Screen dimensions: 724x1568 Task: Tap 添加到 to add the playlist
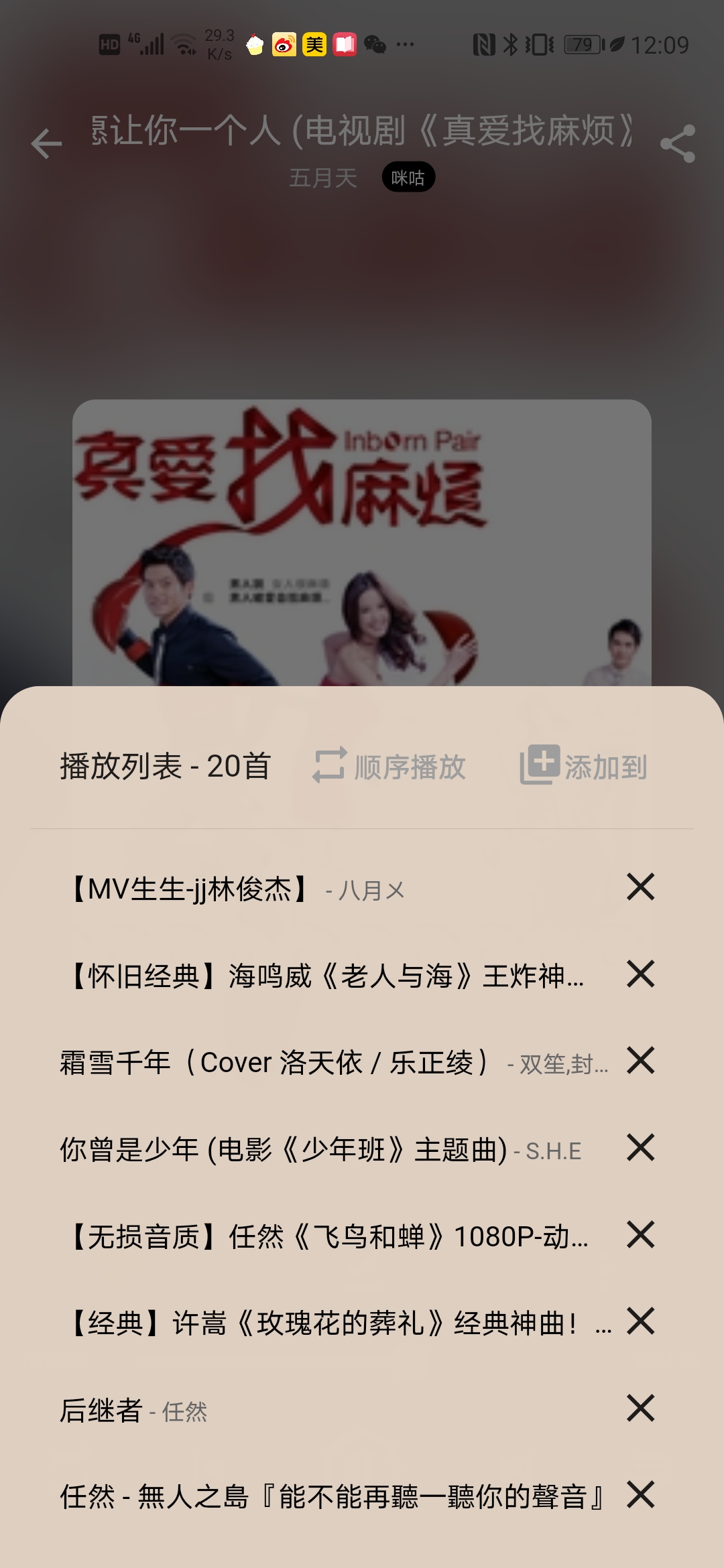(x=584, y=766)
